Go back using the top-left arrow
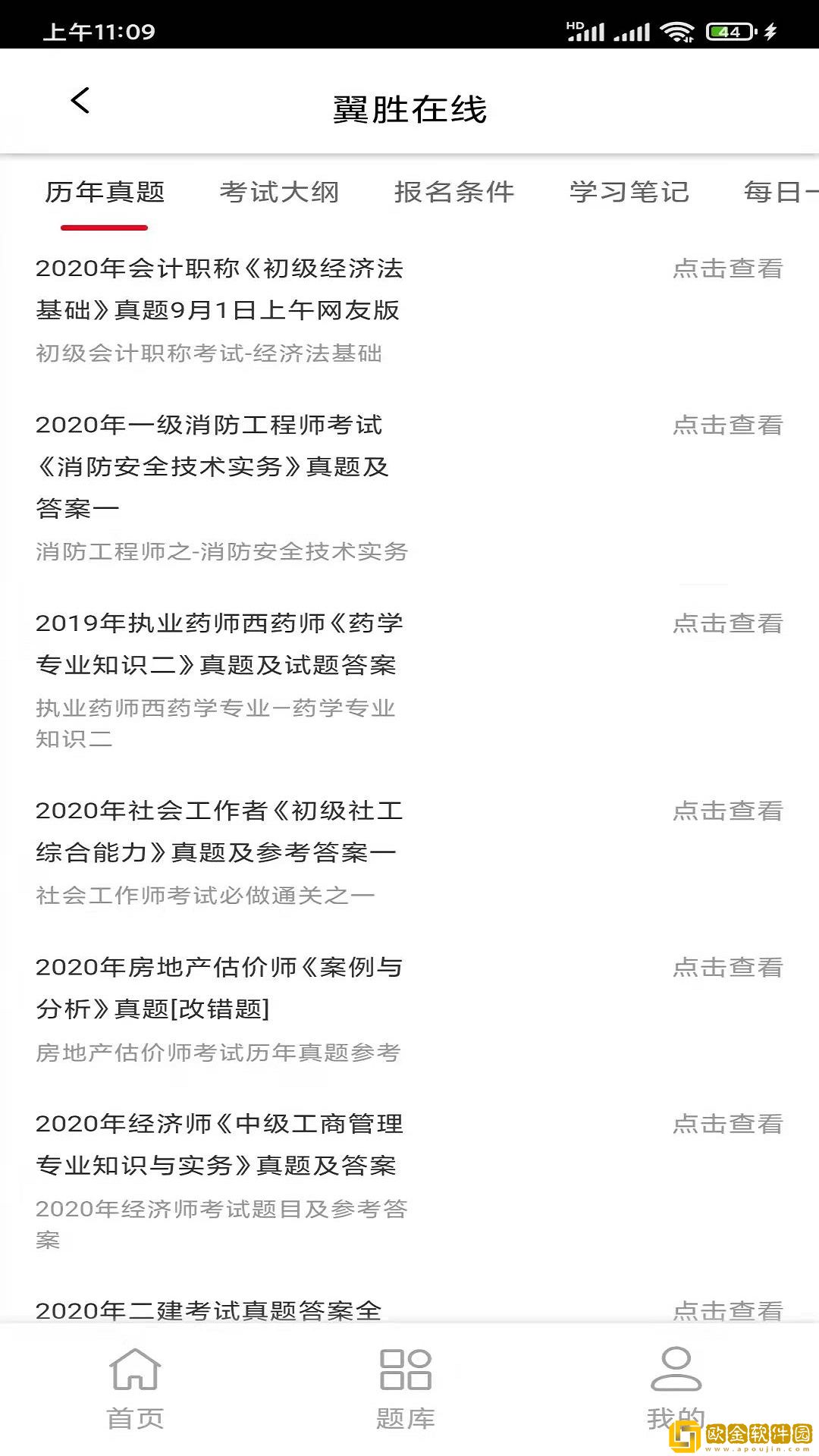The width and height of the screenshot is (819, 1456). point(80,101)
